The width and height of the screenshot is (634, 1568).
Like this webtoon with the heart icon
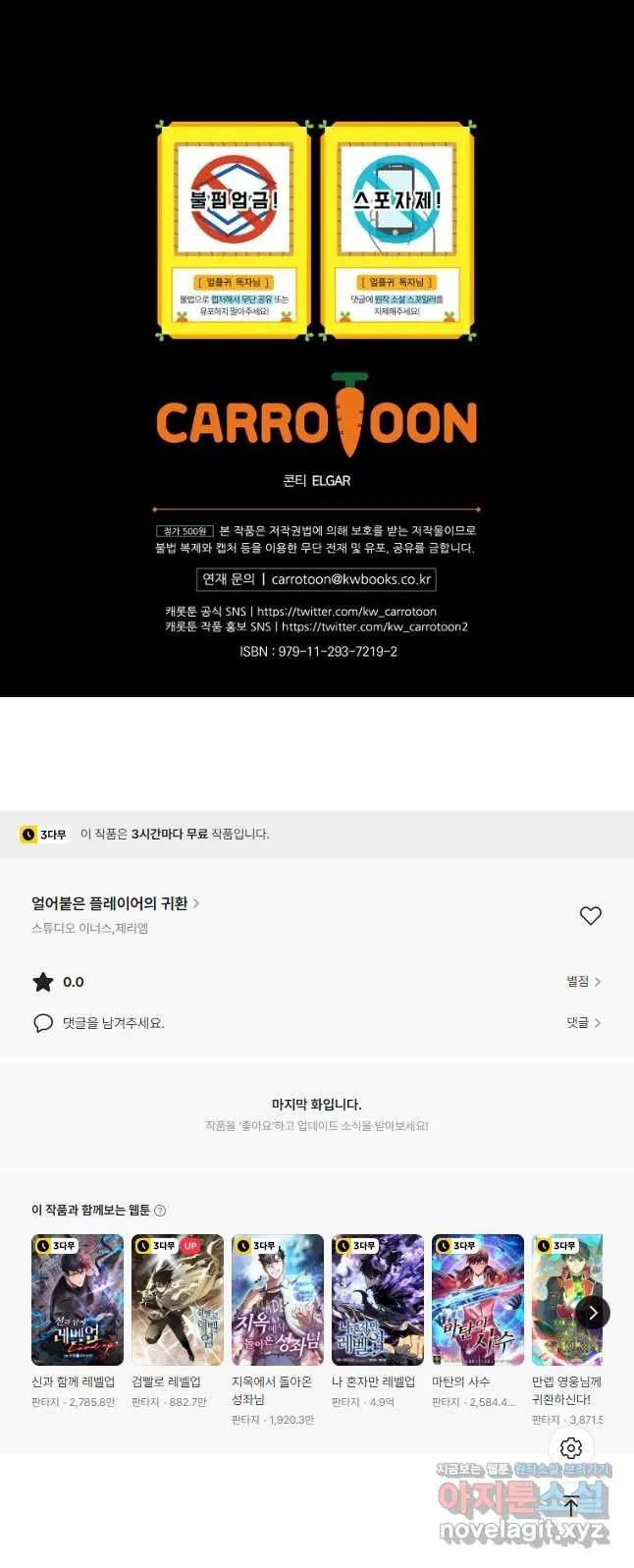point(590,915)
